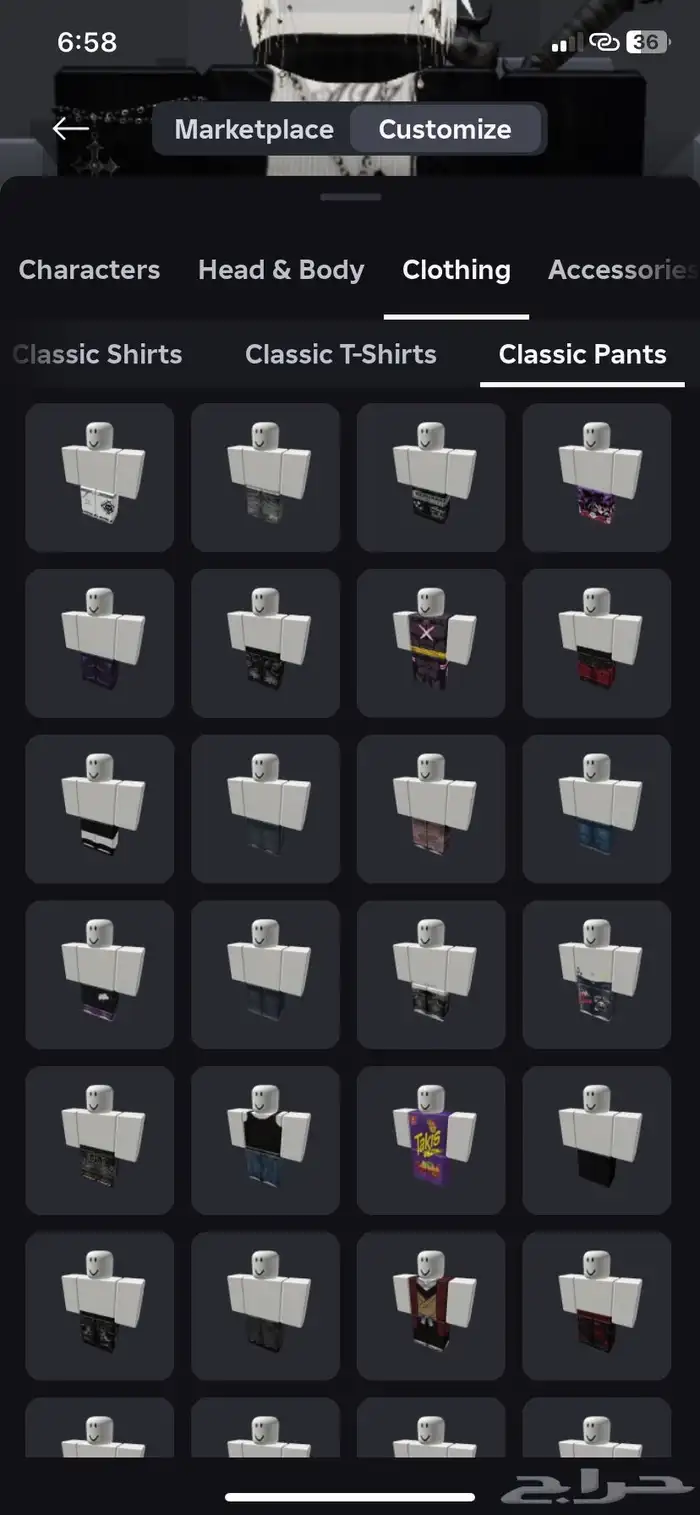Select the Classic Pants subcategory
Screen dimensions: 700x1515
click(583, 354)
